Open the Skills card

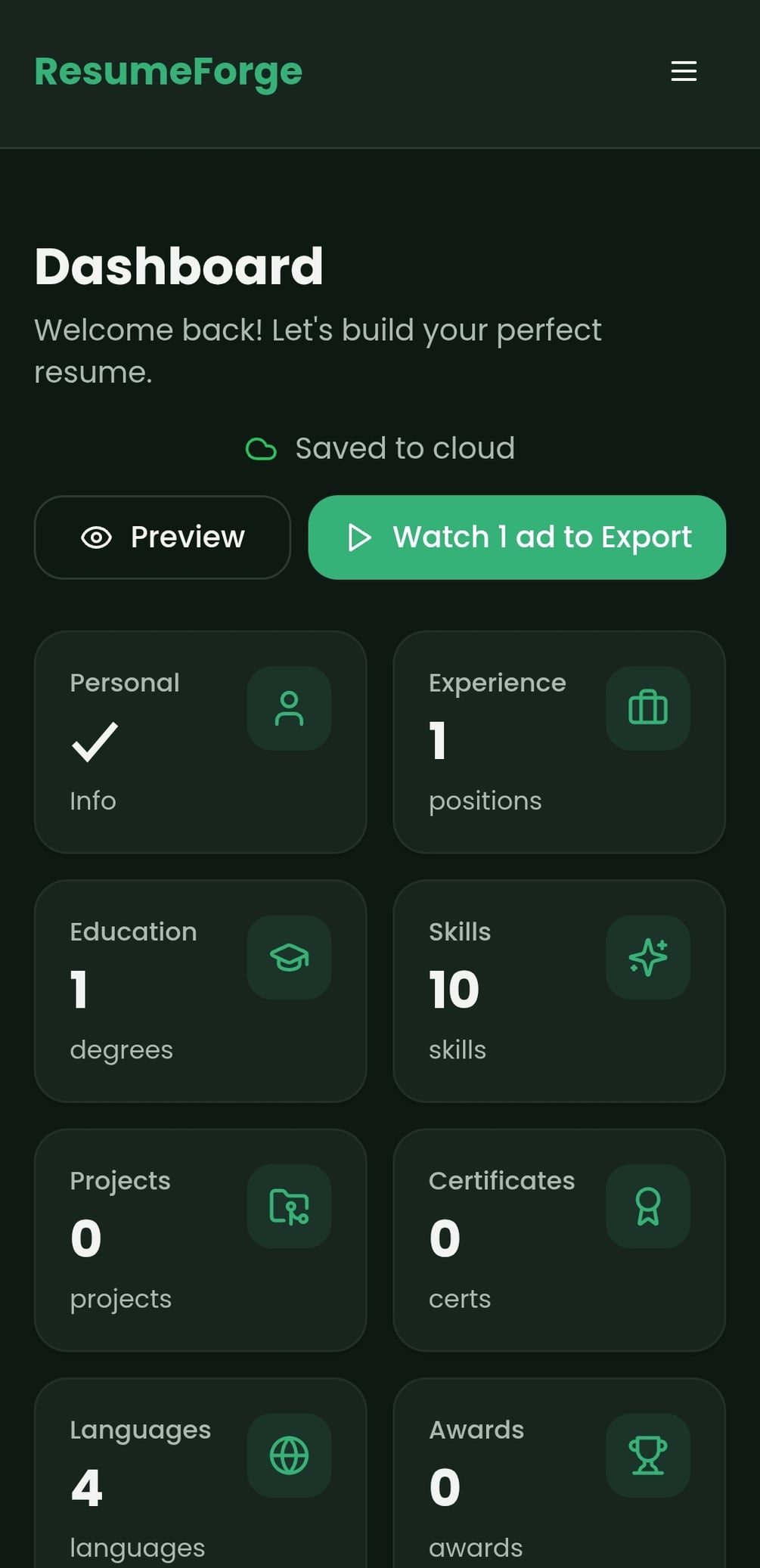559,991
